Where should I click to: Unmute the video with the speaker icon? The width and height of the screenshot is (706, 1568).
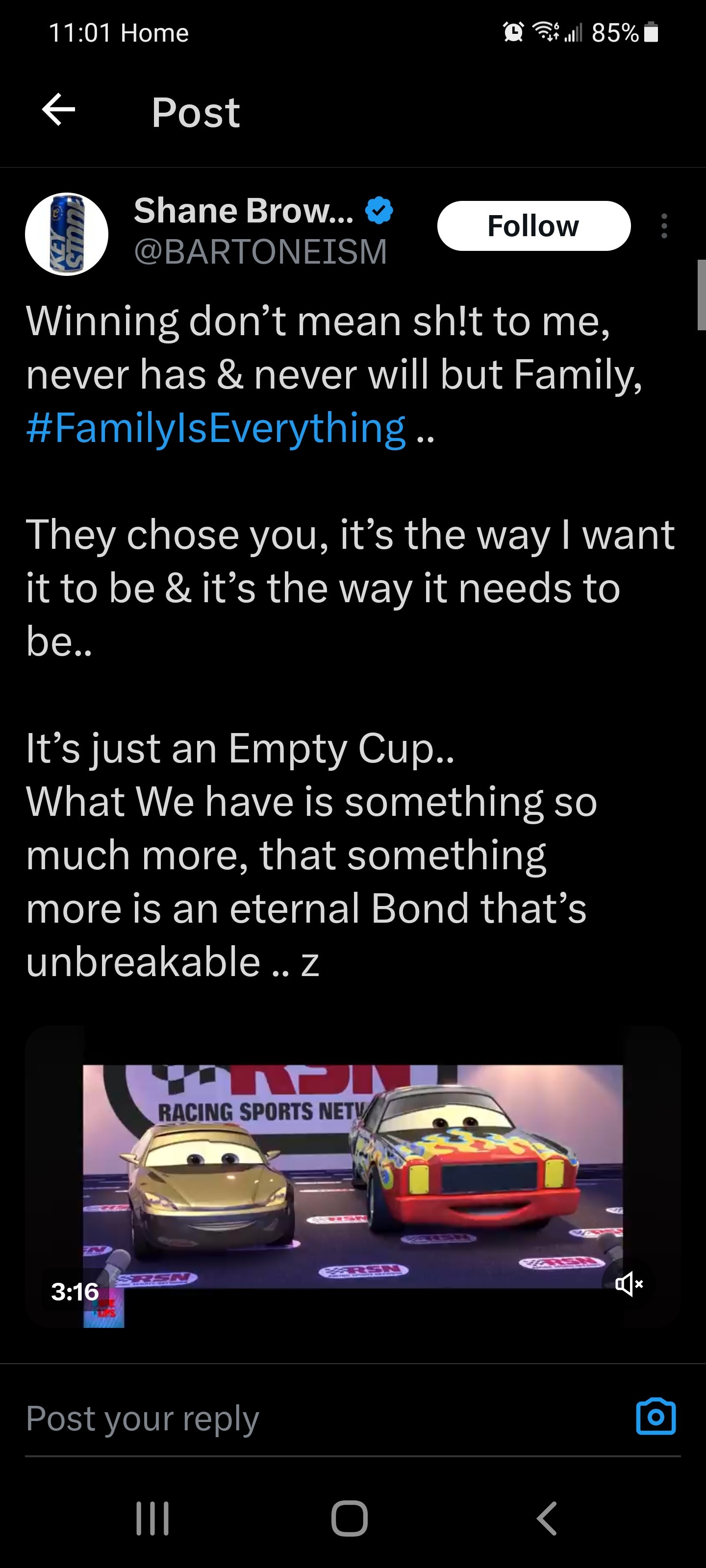tap(629, 1284)
